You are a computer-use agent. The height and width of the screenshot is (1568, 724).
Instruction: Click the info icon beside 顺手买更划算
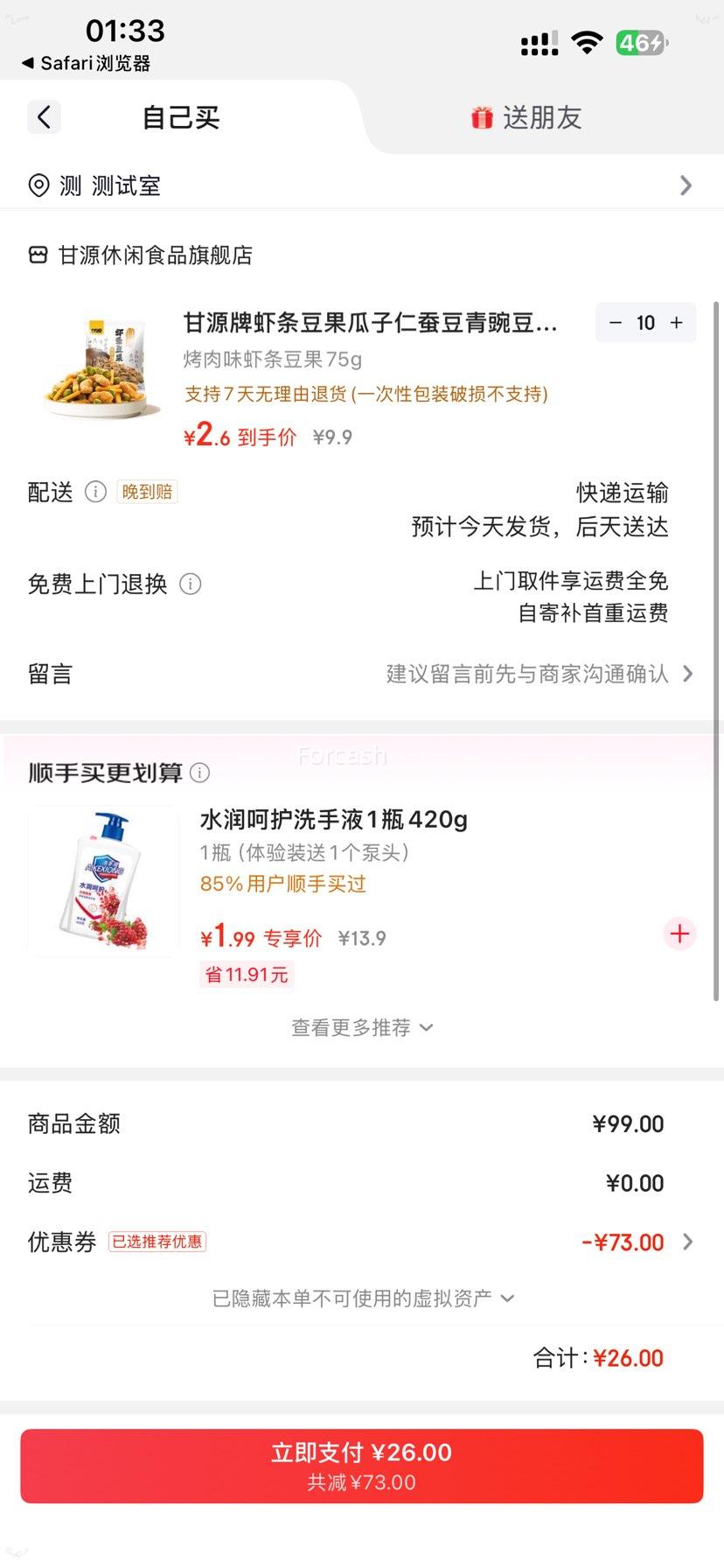(200, 773)
